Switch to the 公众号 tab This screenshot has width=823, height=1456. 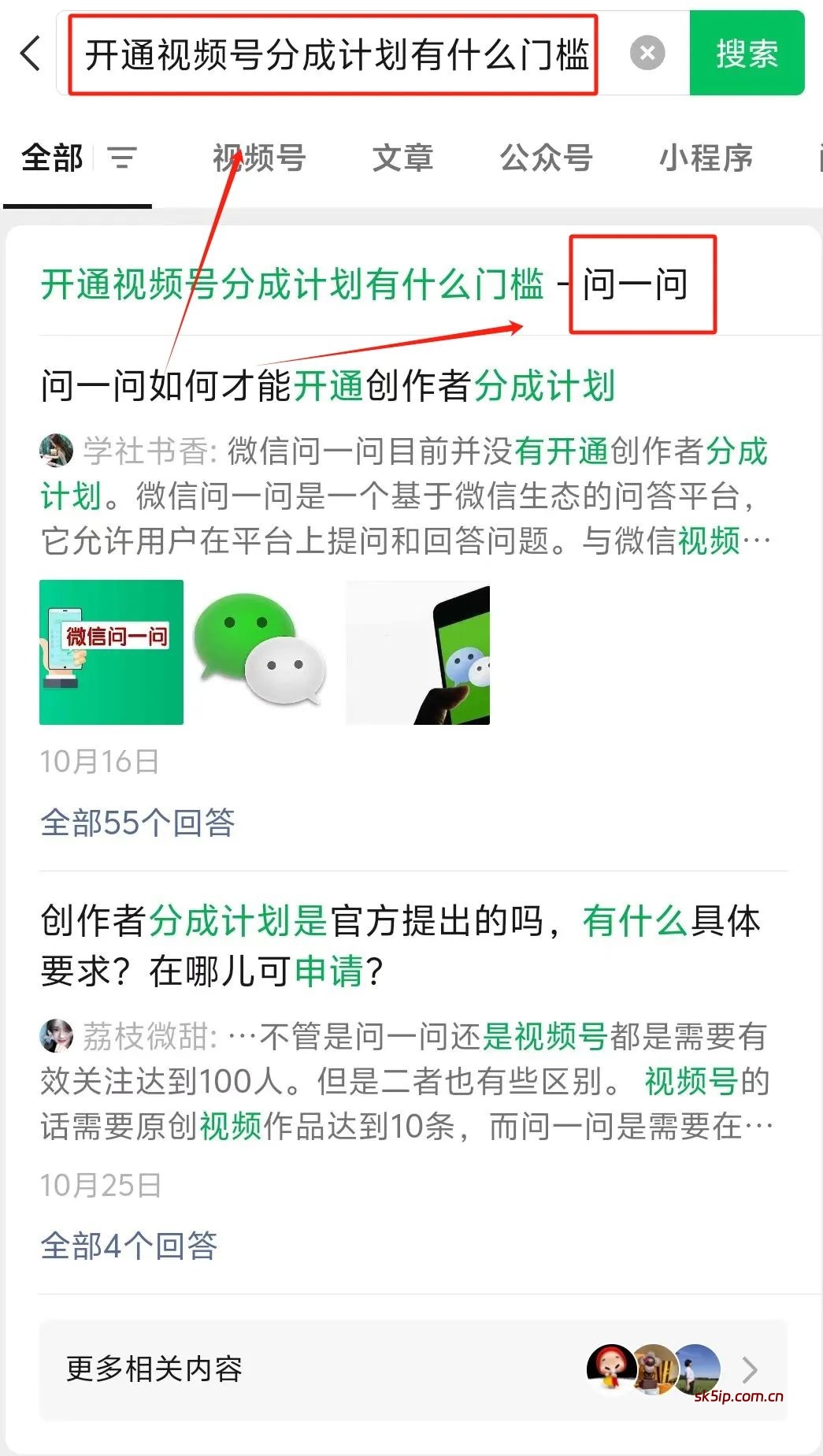[546, 158]
